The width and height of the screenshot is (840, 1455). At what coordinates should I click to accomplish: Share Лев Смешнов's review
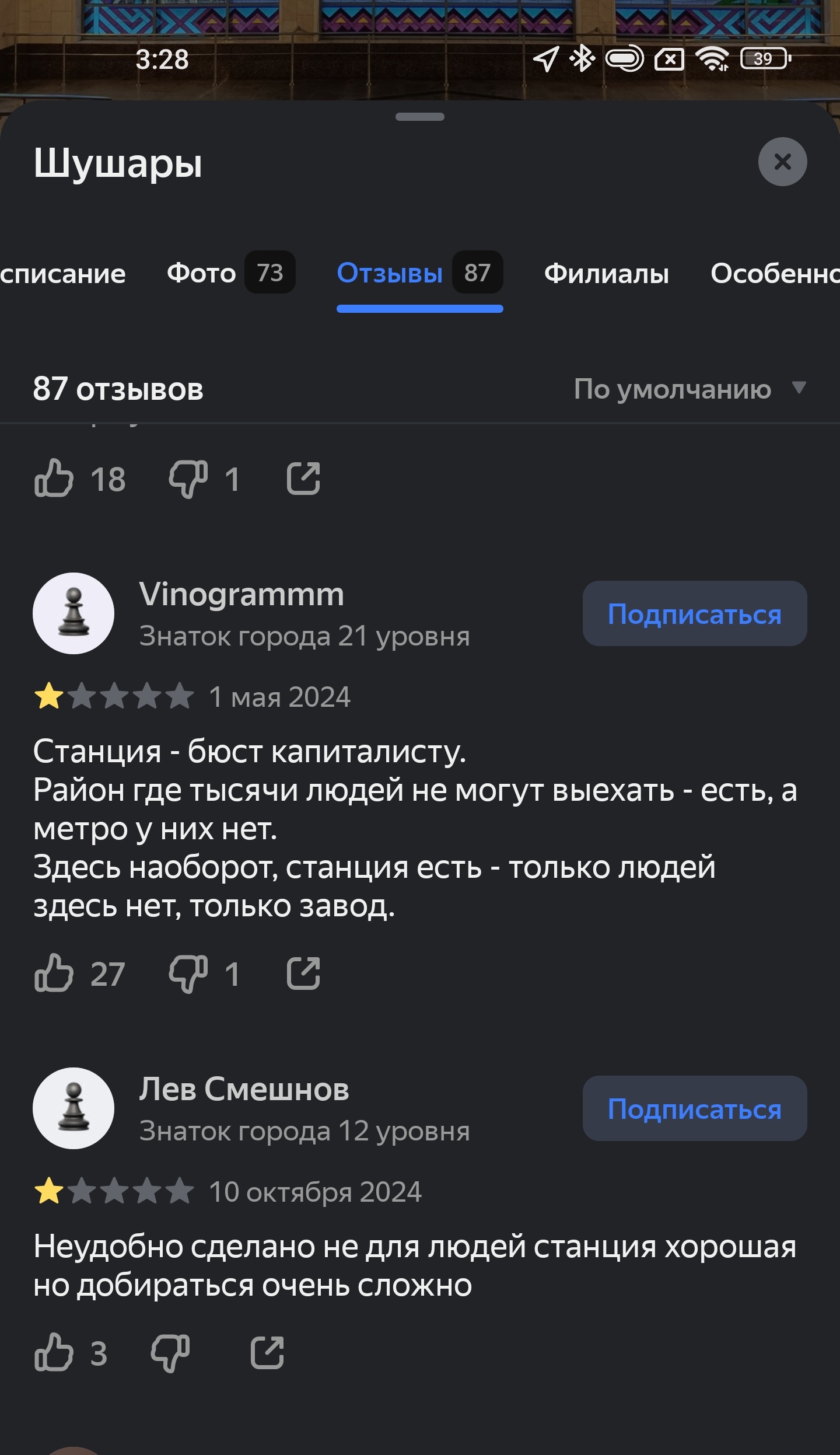tap(267, 1352)
